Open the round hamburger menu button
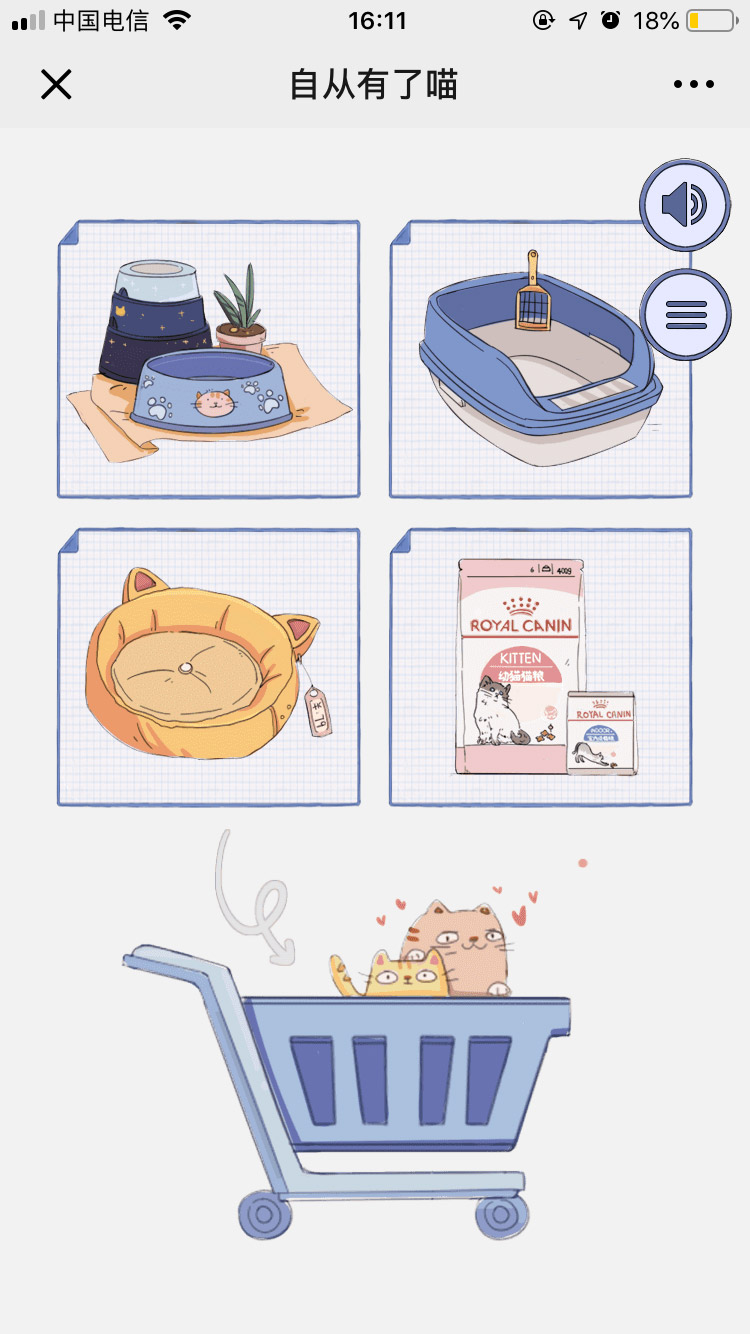The width and height of the screenshot is (750, 1334). click(x=685, y=314)
